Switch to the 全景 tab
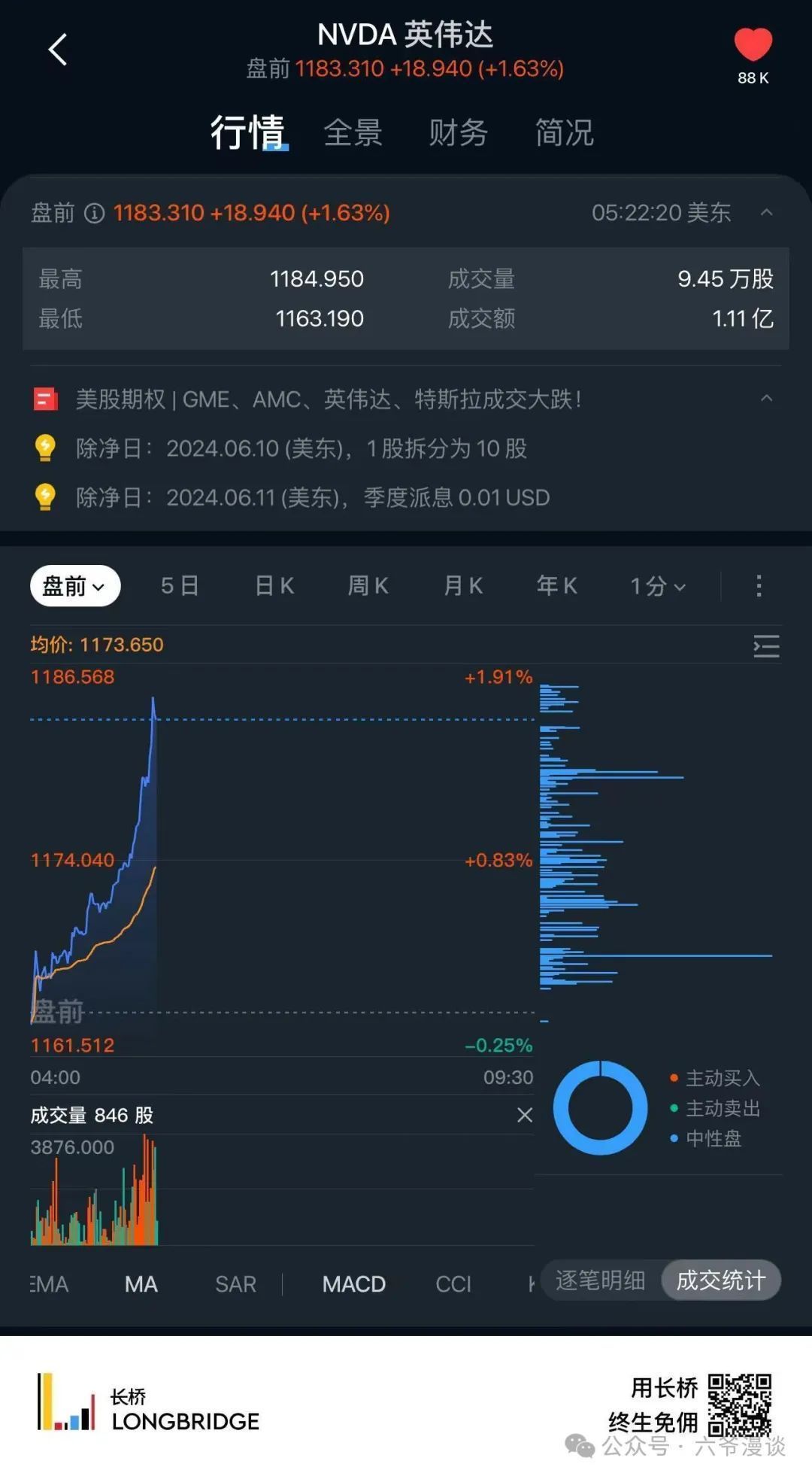The width and height of the screenshot is (812, 1479). (x=353, y=133)
